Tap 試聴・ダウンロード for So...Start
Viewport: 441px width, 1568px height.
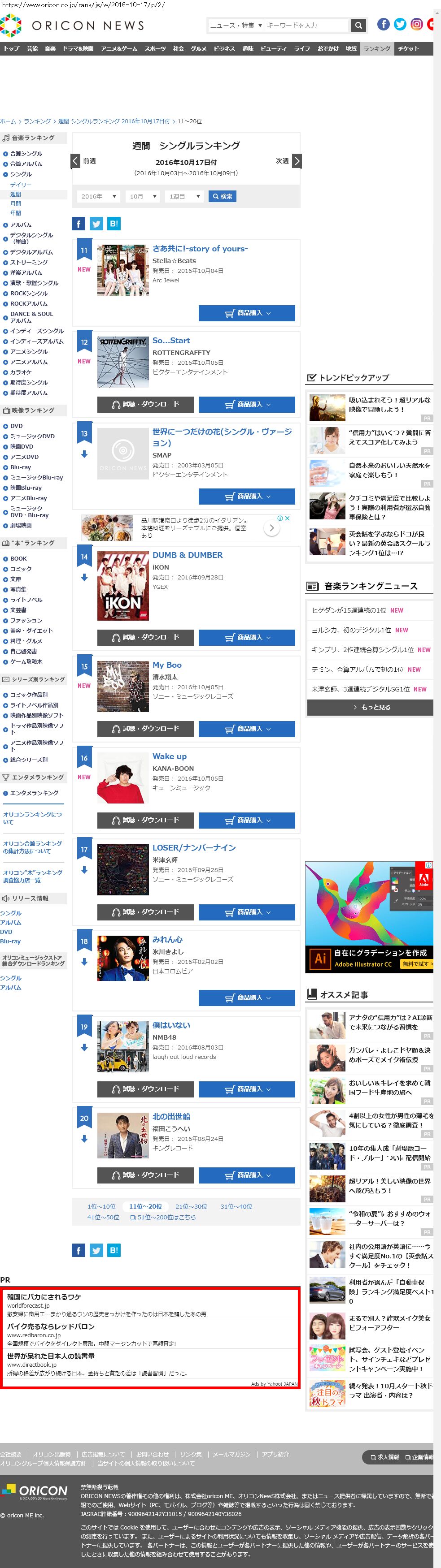pos(145,405)
